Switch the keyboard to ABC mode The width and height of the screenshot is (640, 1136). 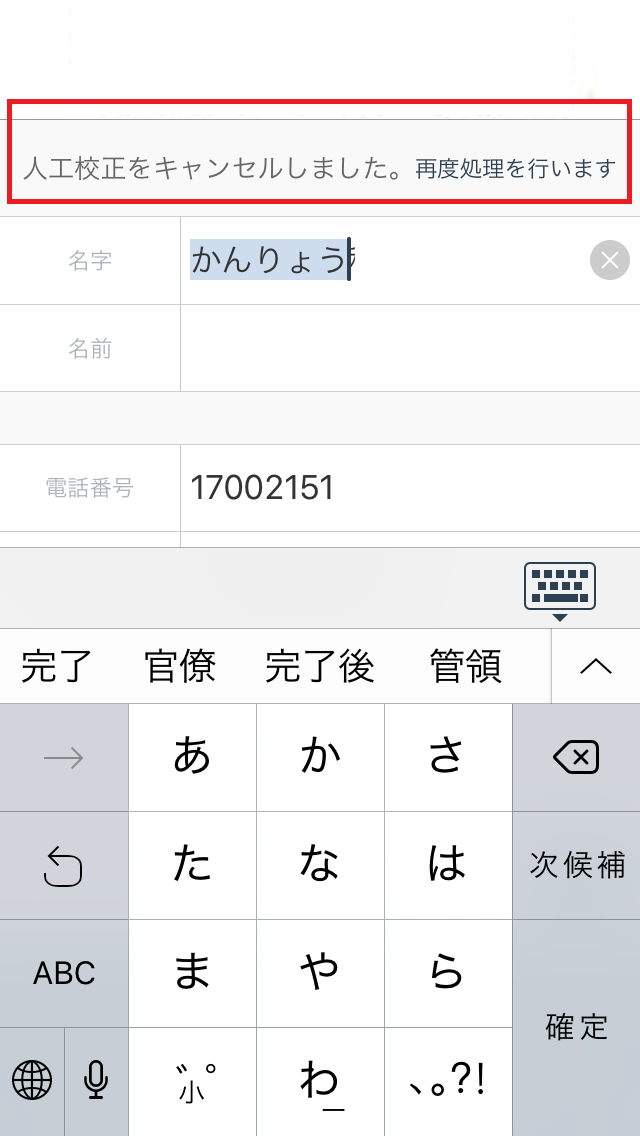point(64,973)
